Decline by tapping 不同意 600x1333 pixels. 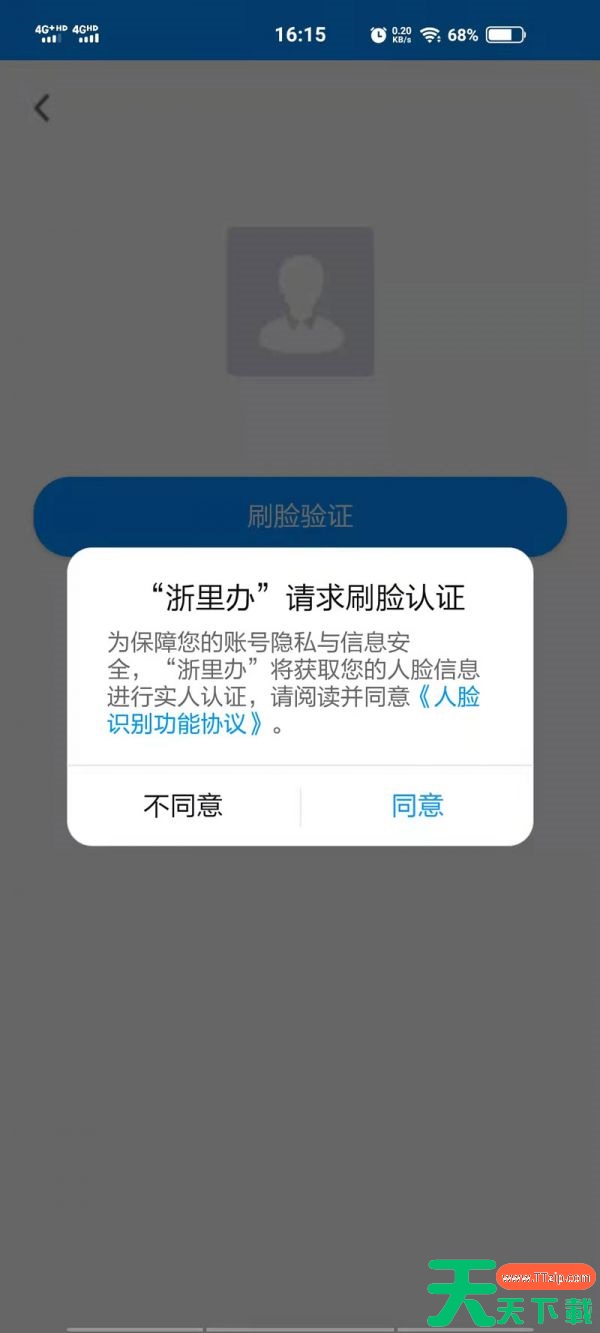pyautogui.click(x=183, y=806)
